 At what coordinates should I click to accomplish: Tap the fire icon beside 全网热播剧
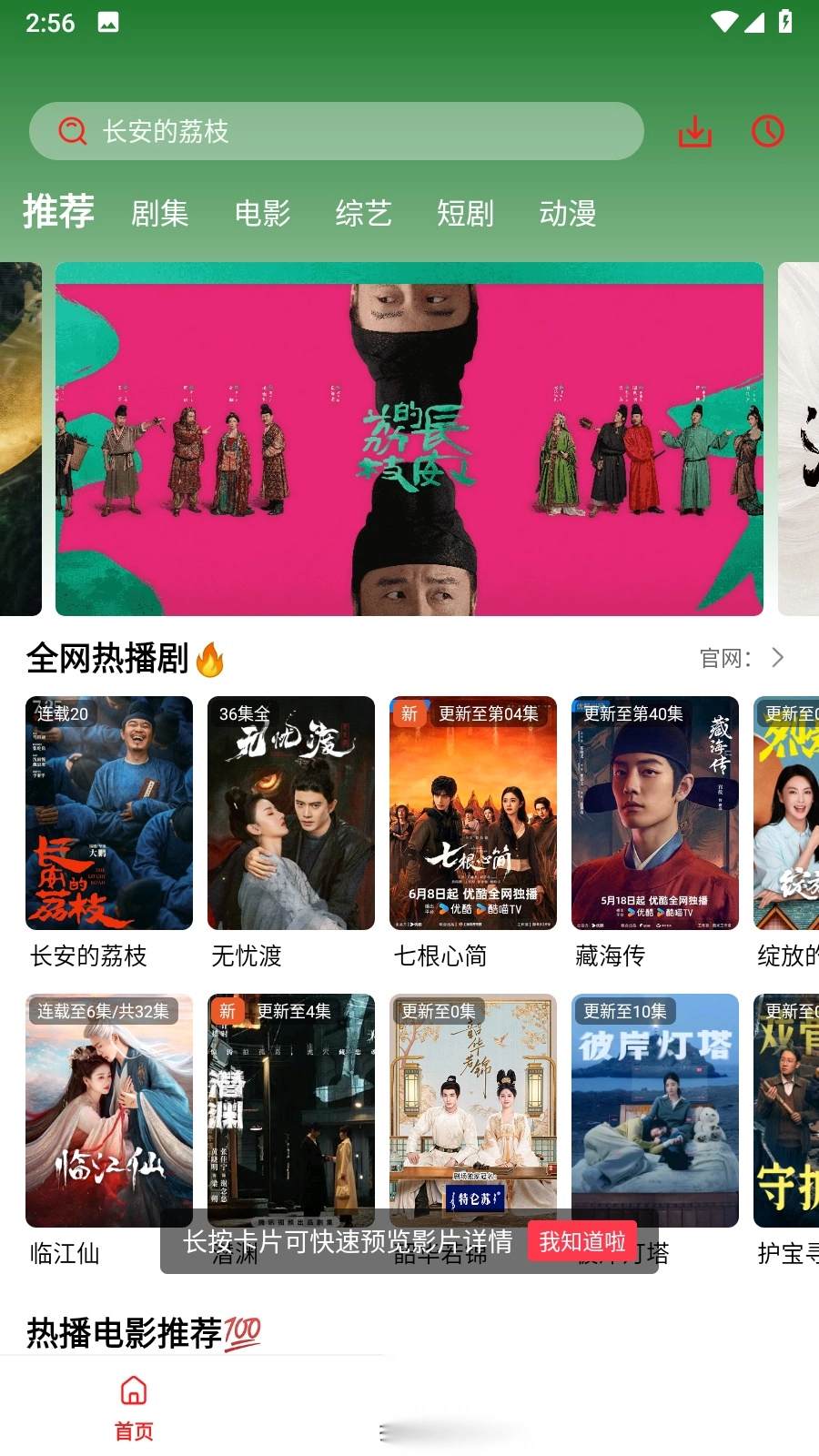click(x=211, y=658)
